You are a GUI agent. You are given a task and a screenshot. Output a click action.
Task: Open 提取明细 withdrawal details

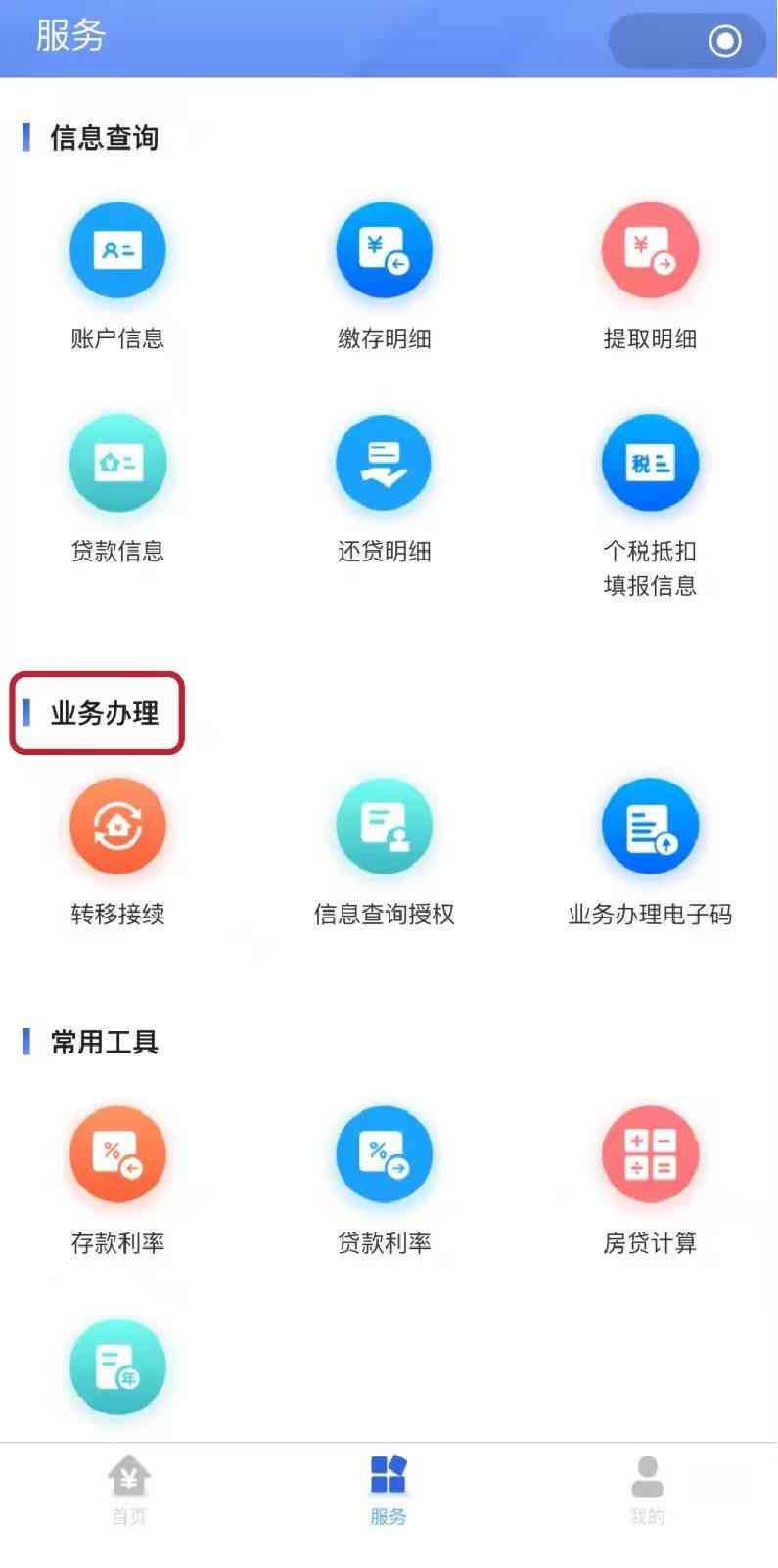tap(650, 252)
